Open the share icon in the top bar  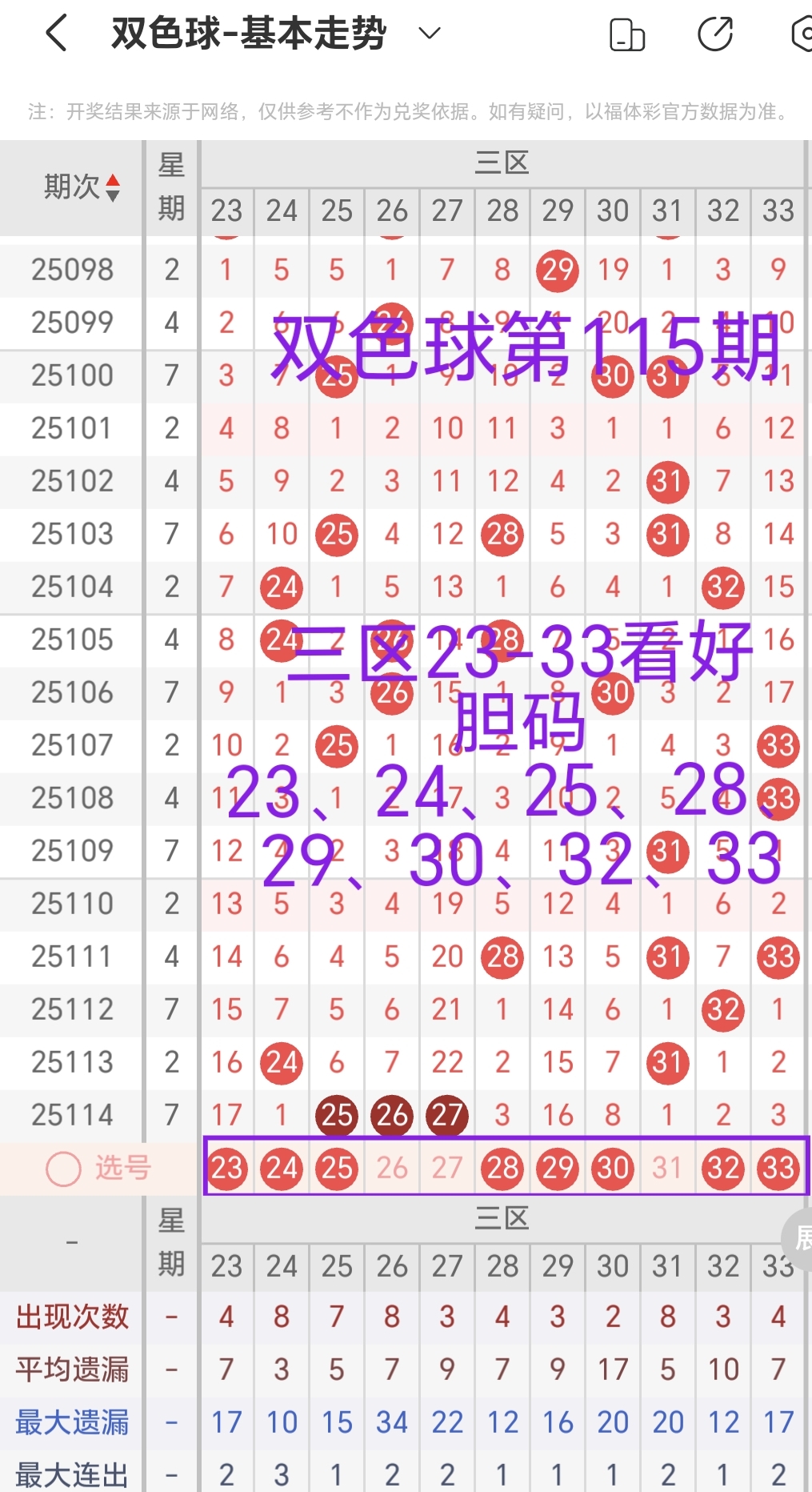click(x=716, y=33)
